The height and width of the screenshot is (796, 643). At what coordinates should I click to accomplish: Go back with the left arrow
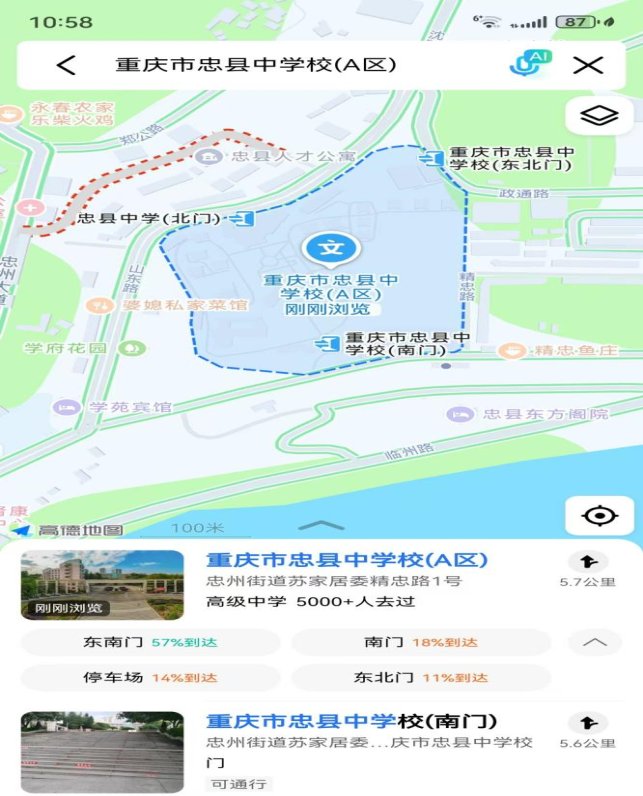66,65
